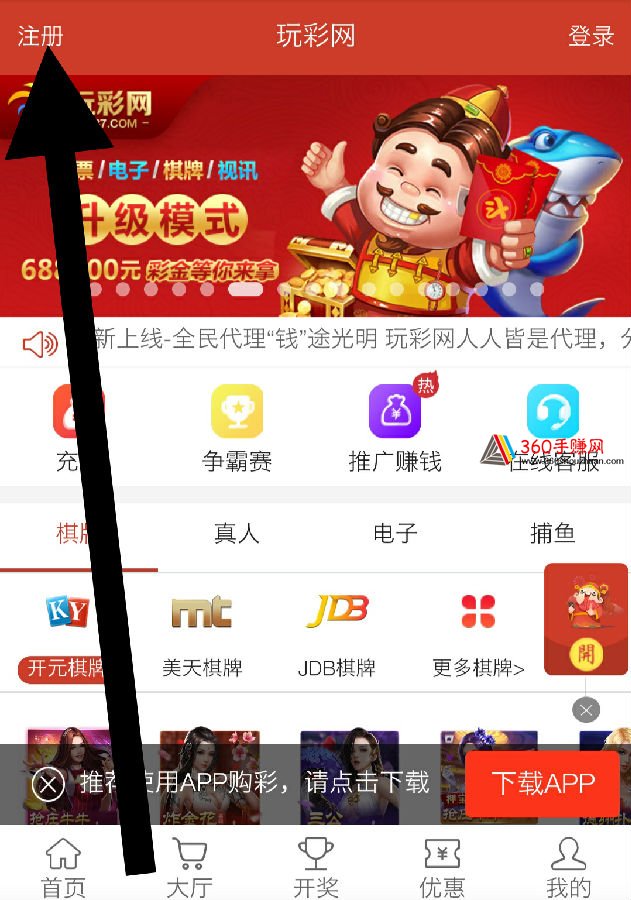631x900 pixels.
Task: Tap the 下载APP button
Action: (543, 783)
